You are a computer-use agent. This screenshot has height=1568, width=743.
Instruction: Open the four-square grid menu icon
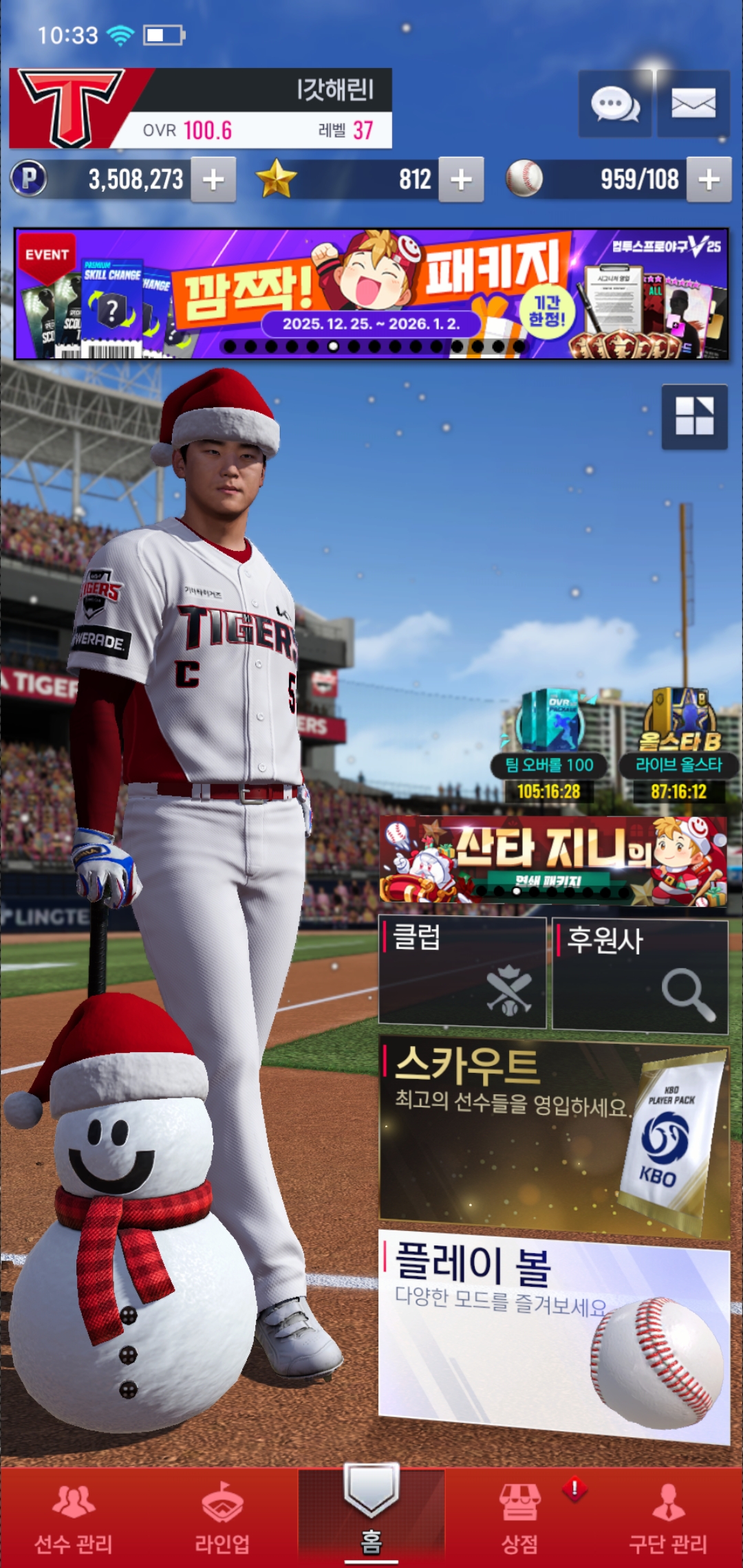(x=694, y=417)
